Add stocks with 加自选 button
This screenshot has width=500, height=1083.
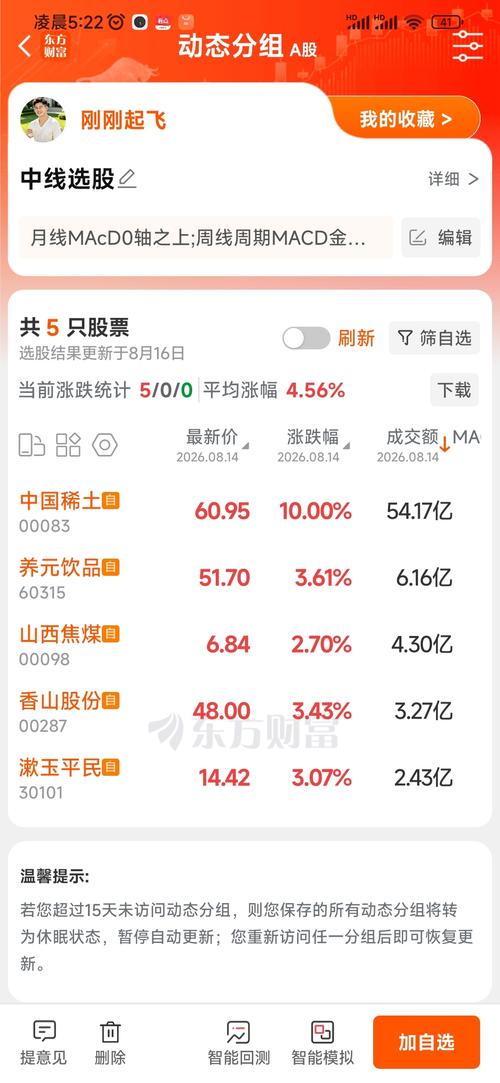426,1042
